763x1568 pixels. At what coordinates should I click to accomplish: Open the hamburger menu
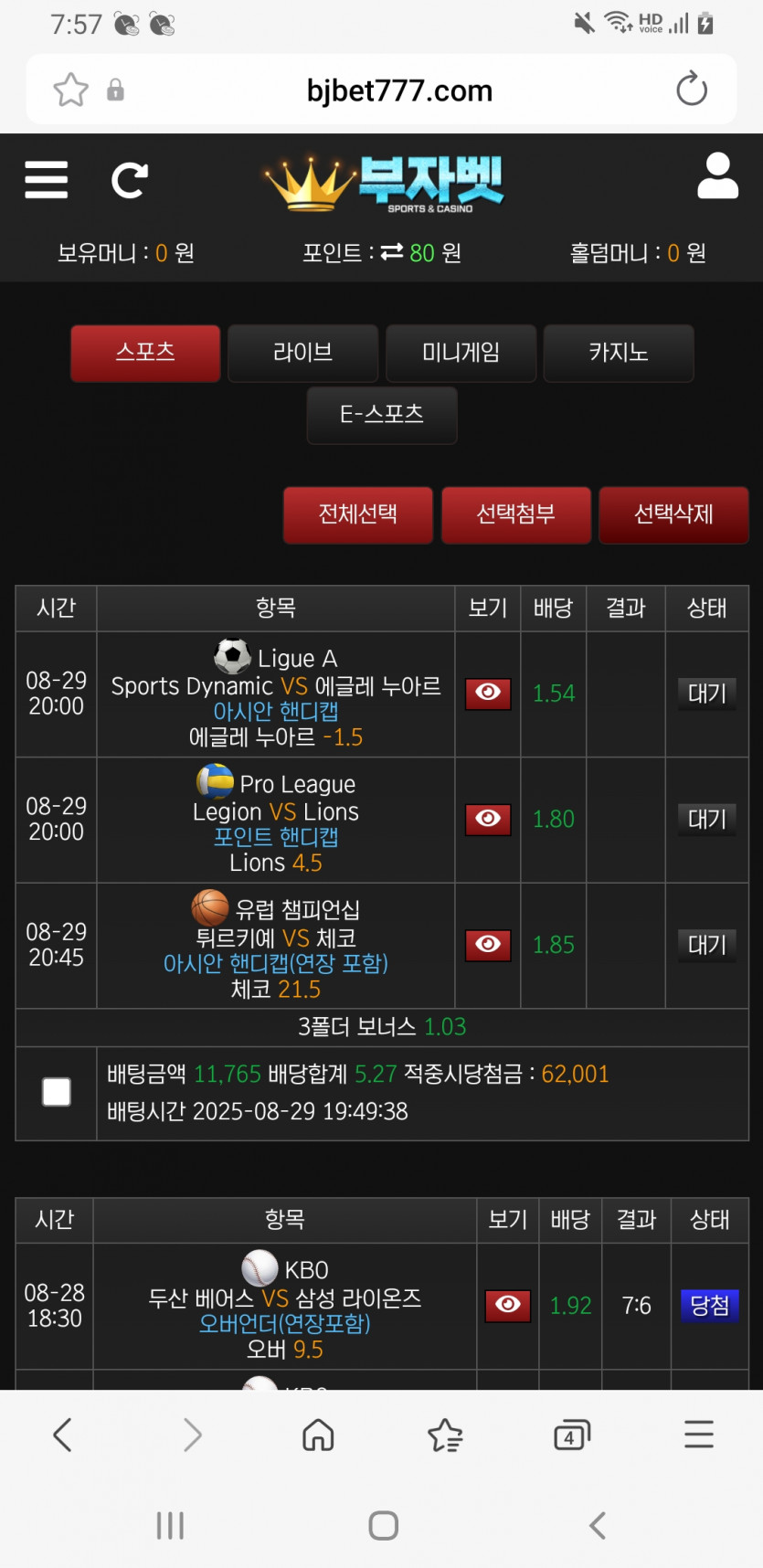coord(47,180)
